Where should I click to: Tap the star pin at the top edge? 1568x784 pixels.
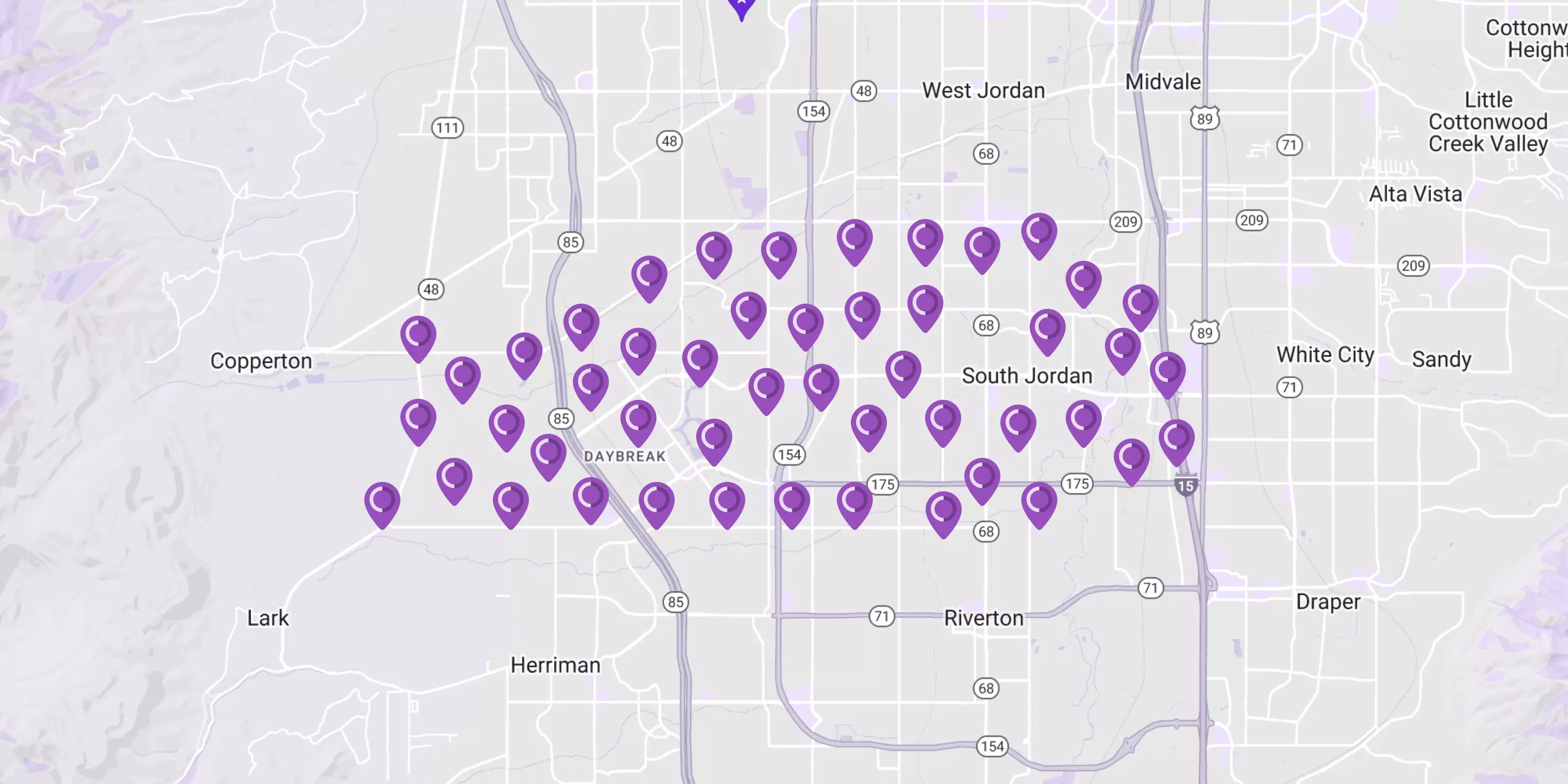[x=741, y=6]
